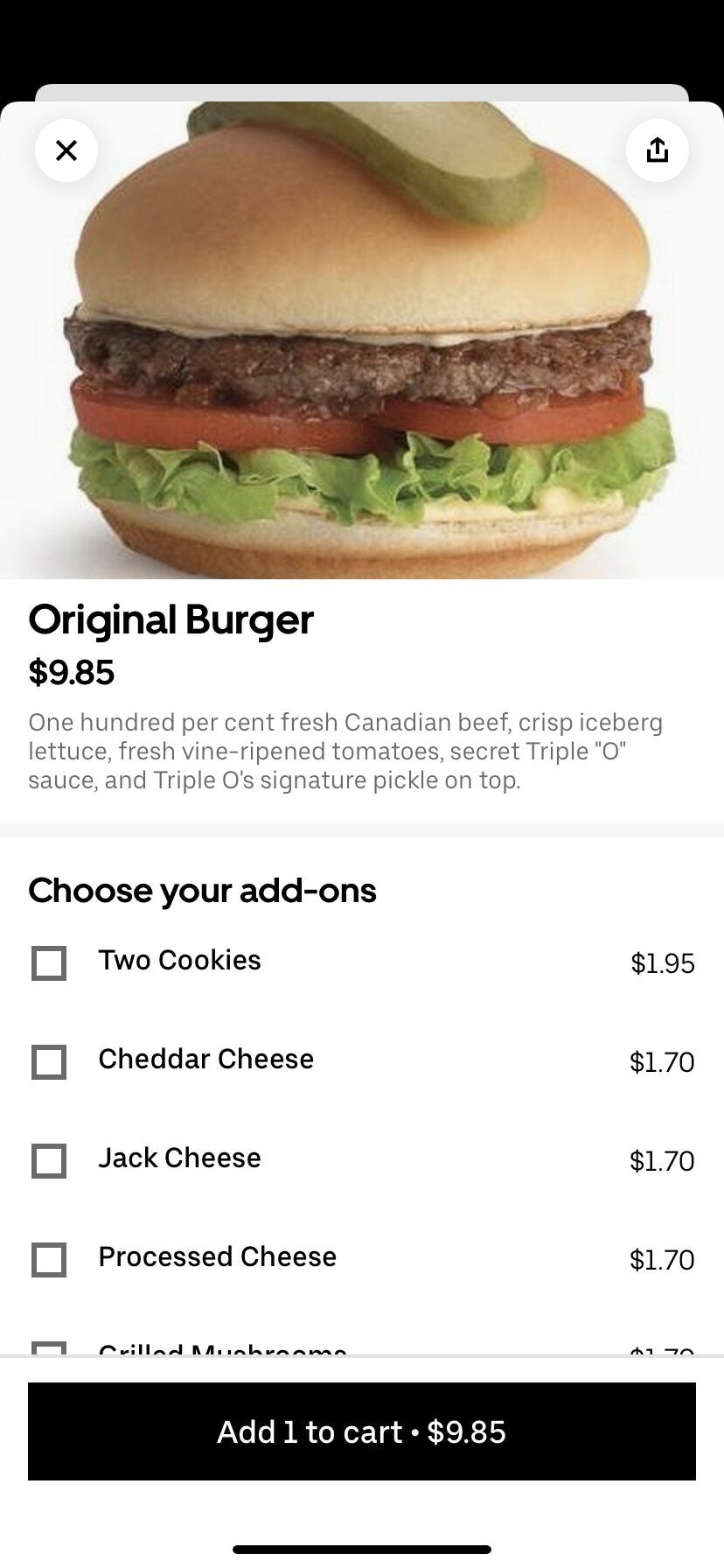Tap the Cheddar Cheese label text

(x=206, y=1059)
